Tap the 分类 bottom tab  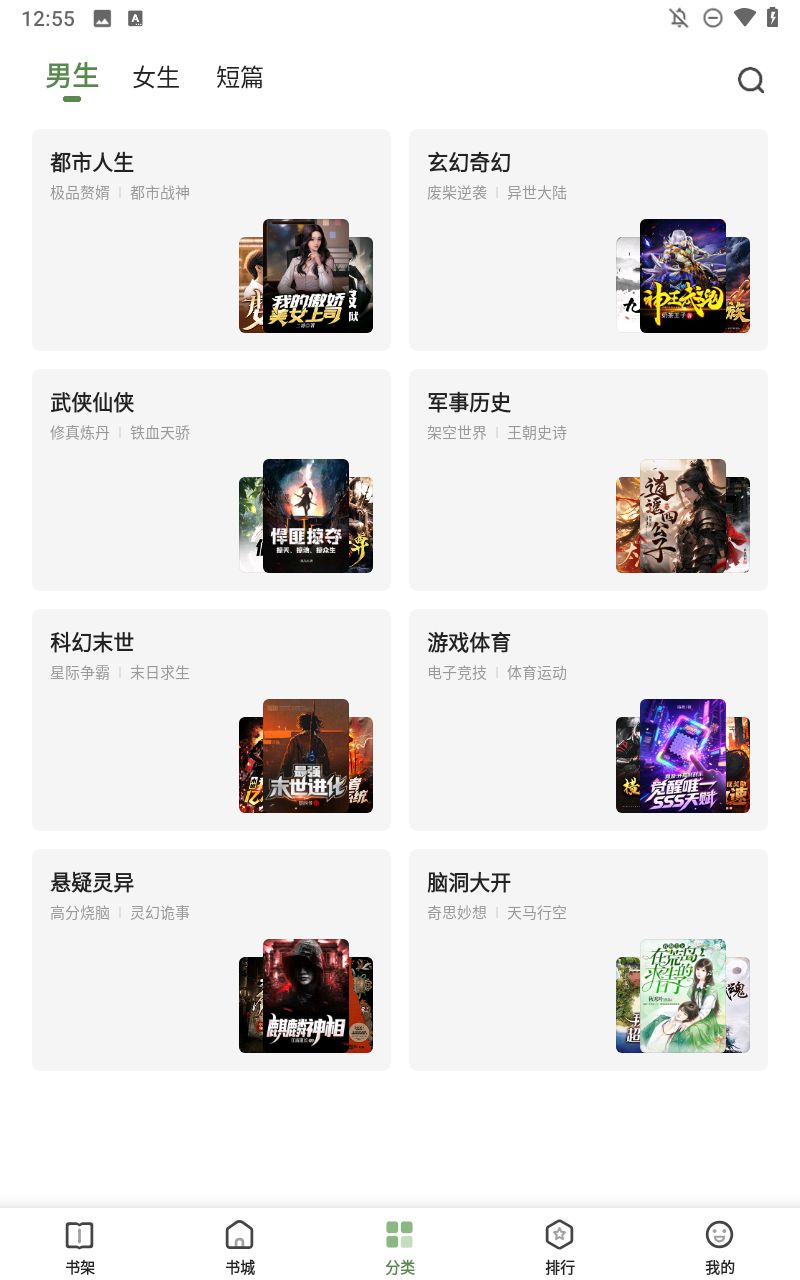coord(400,1246)
